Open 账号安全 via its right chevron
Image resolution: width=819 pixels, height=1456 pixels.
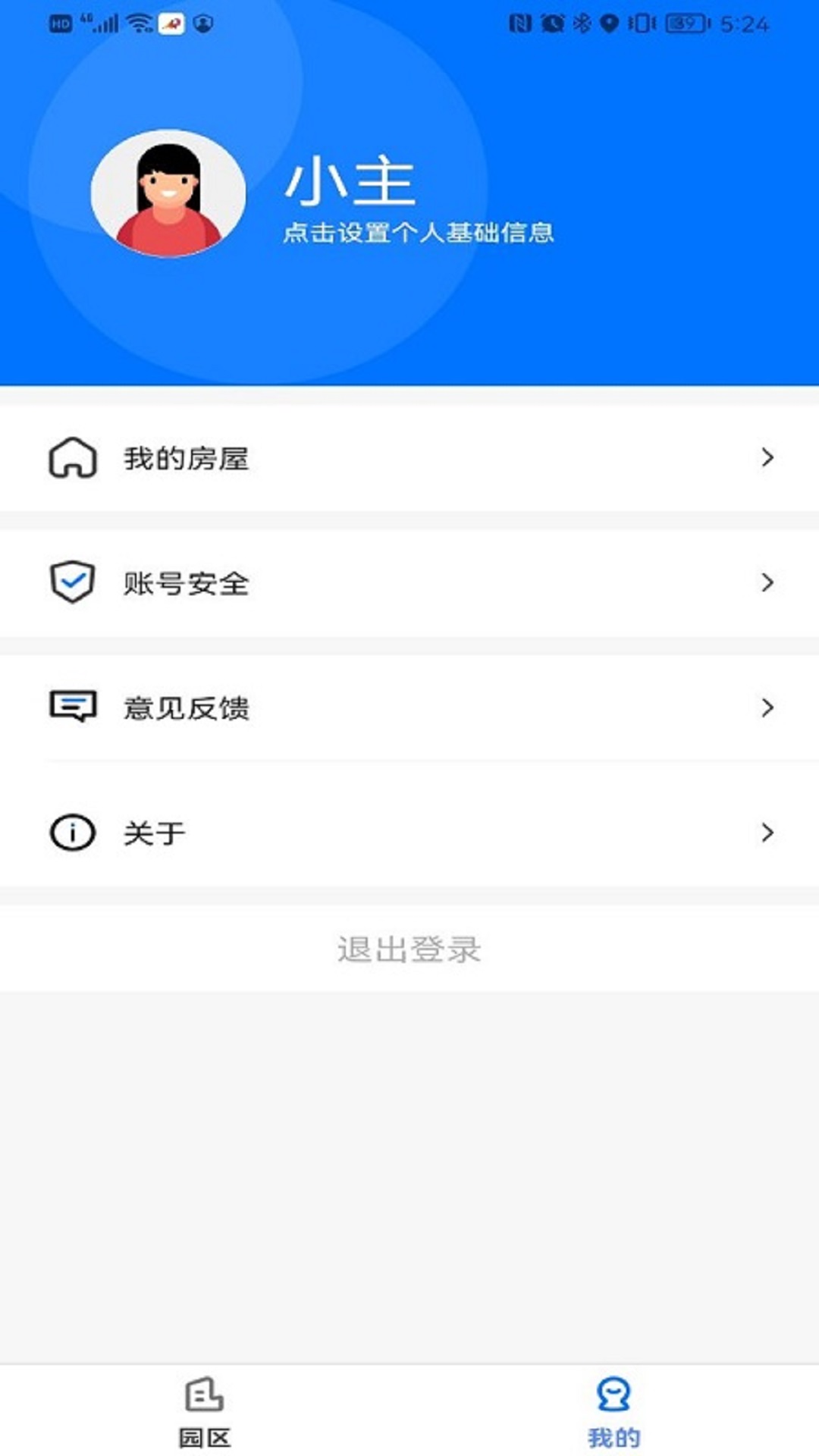pos(767,582)
